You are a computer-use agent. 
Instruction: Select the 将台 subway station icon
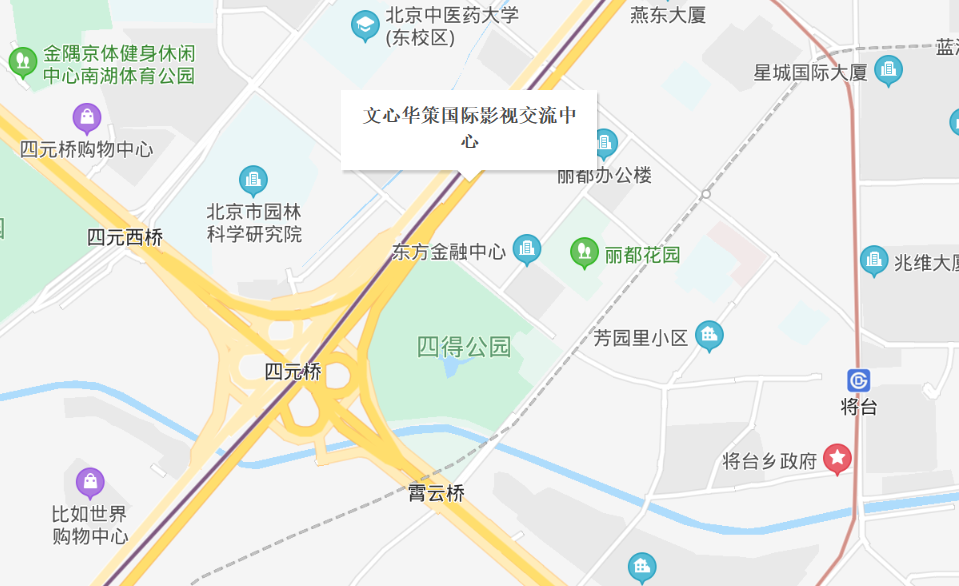pos(858,380)
